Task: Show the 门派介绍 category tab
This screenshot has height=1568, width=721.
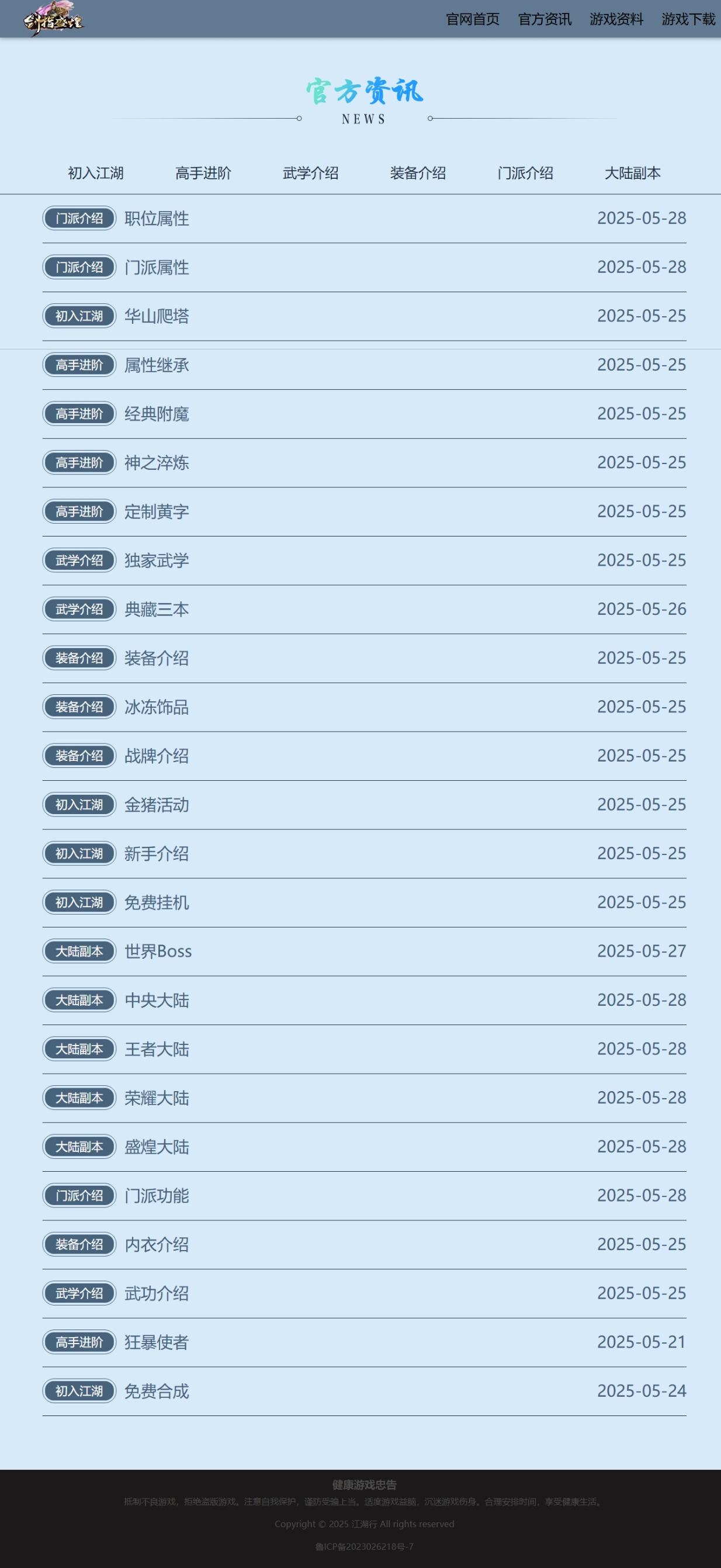Action: coord(525,174)
